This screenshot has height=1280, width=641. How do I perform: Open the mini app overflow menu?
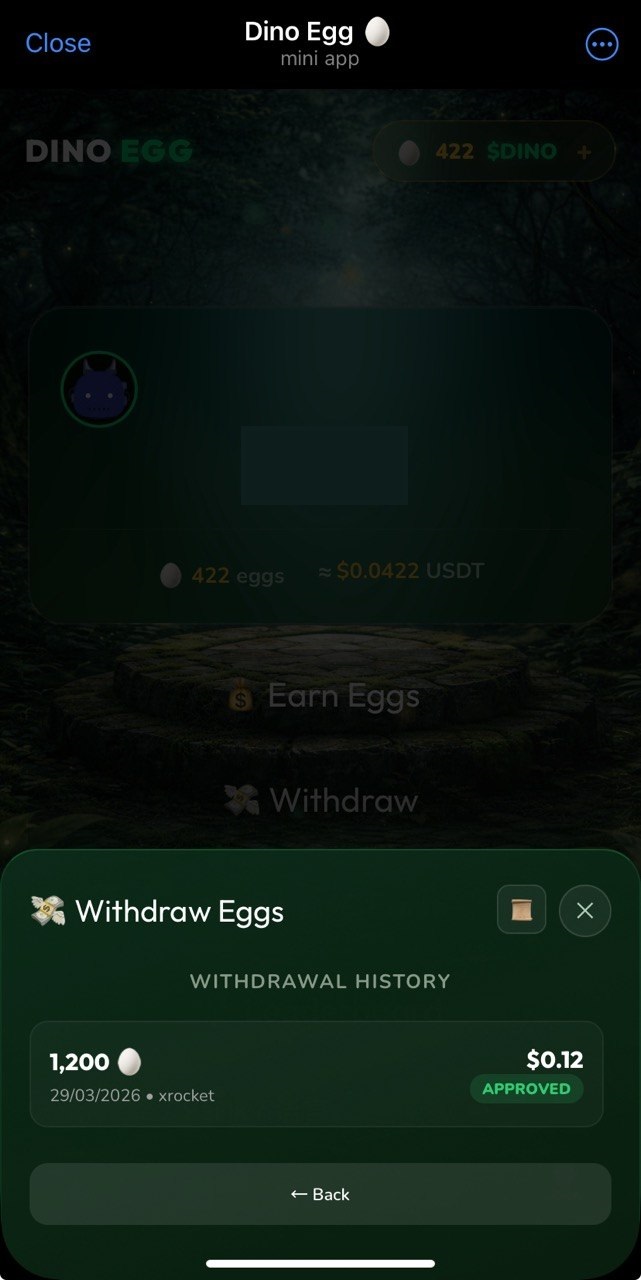pyautogui.click(x=602, y=44)
